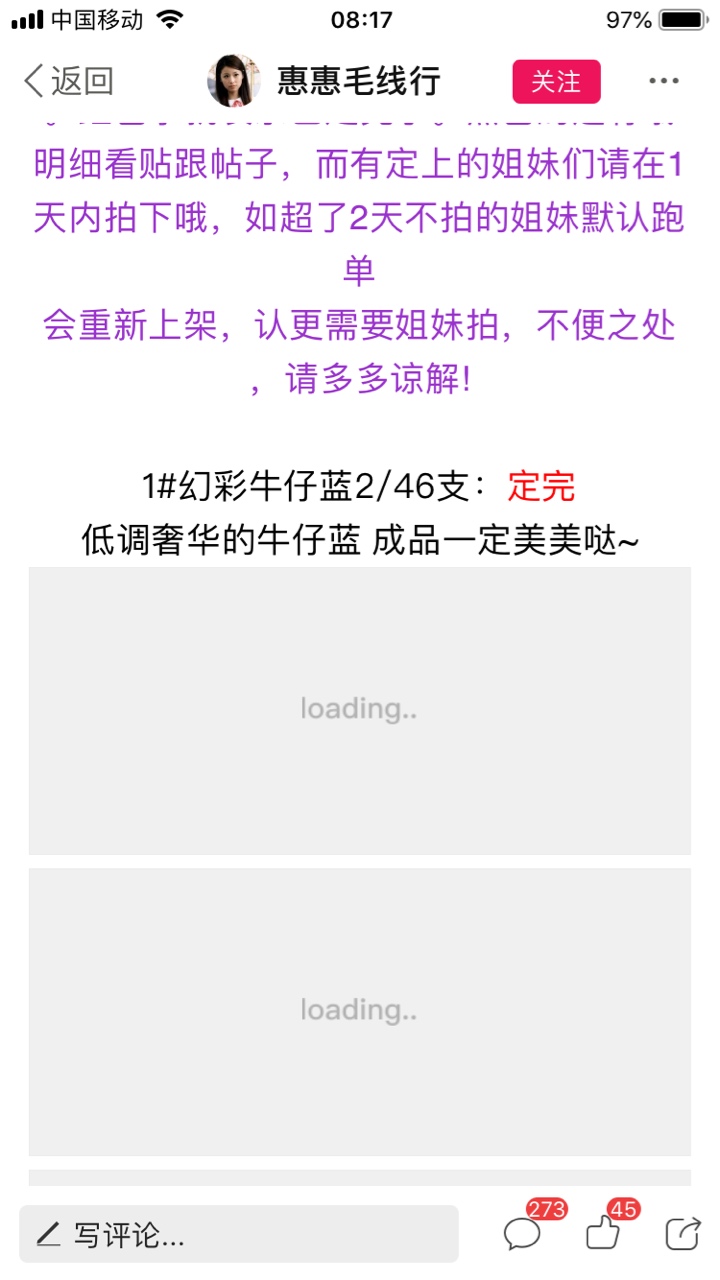View the 273 comments
The image size is (720, 1280).
click(x=522, y=1232)
